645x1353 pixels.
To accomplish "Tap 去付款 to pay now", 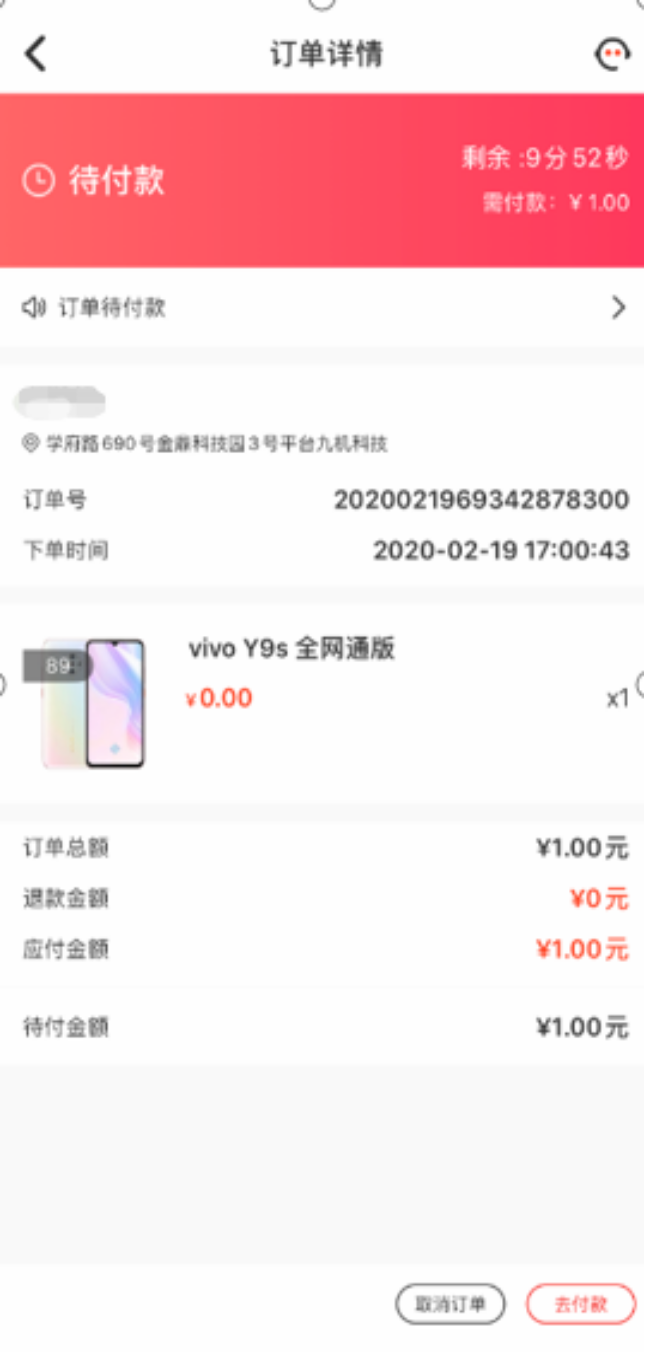I will pyautogui.click(x=580, y=1304).
